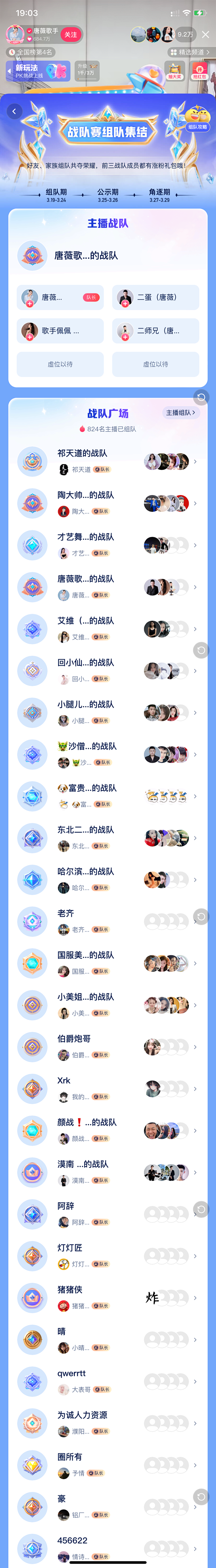Open 精选频道 channel list
216x1568 pixels.
tap(190, 52)
